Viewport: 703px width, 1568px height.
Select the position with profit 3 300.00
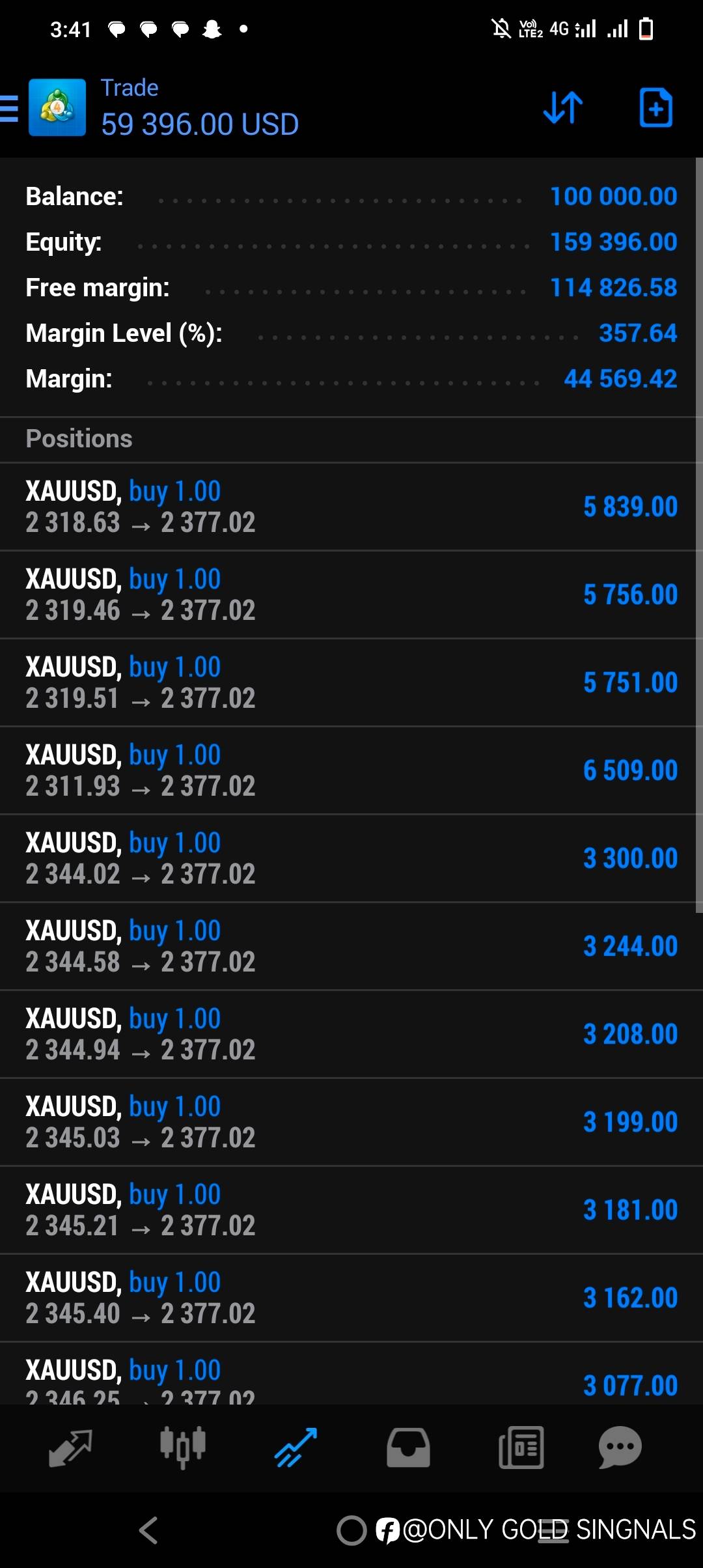point(351,858)
